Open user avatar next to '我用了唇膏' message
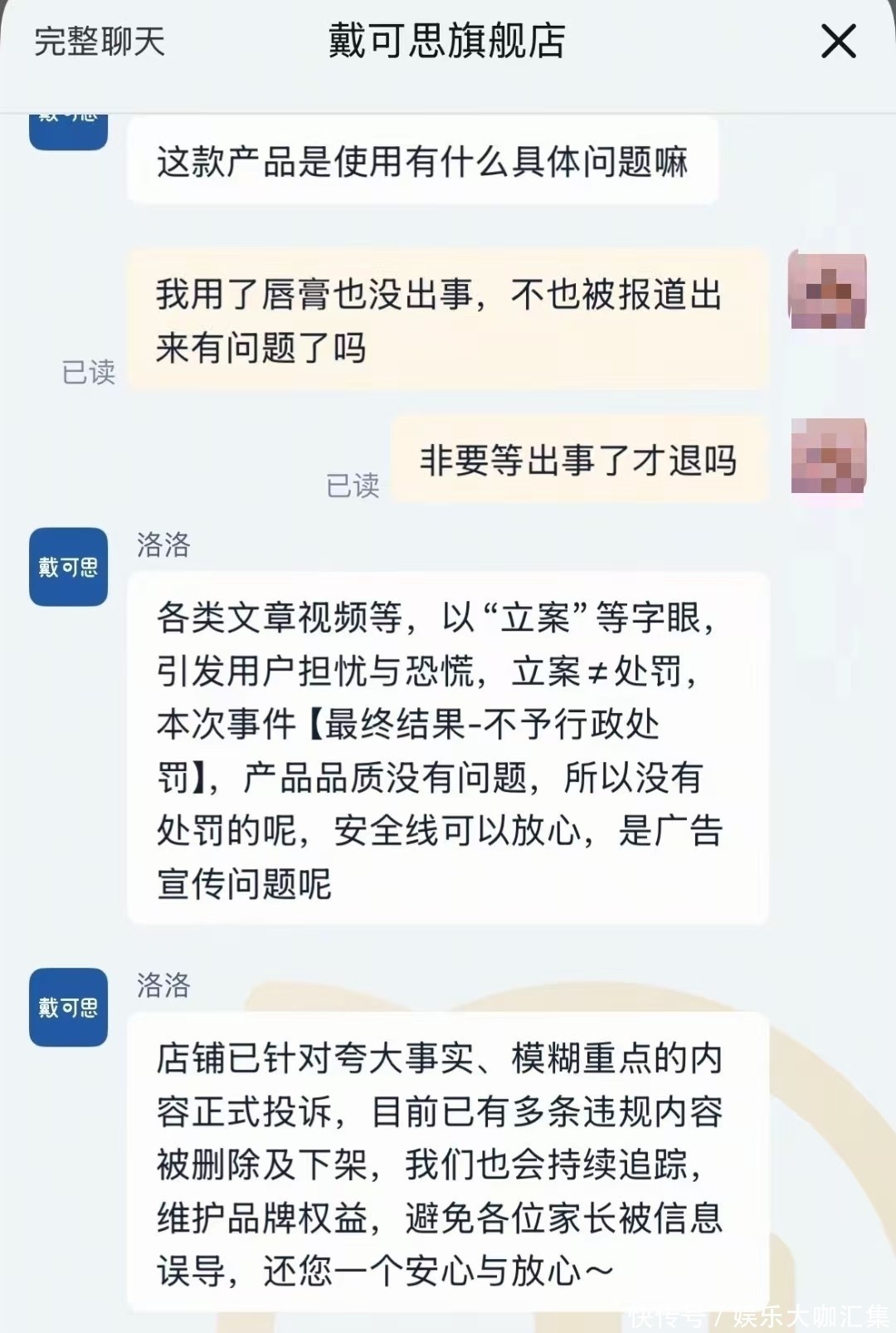Viewport: 896px width, 1333px height. tap(827, 290)
